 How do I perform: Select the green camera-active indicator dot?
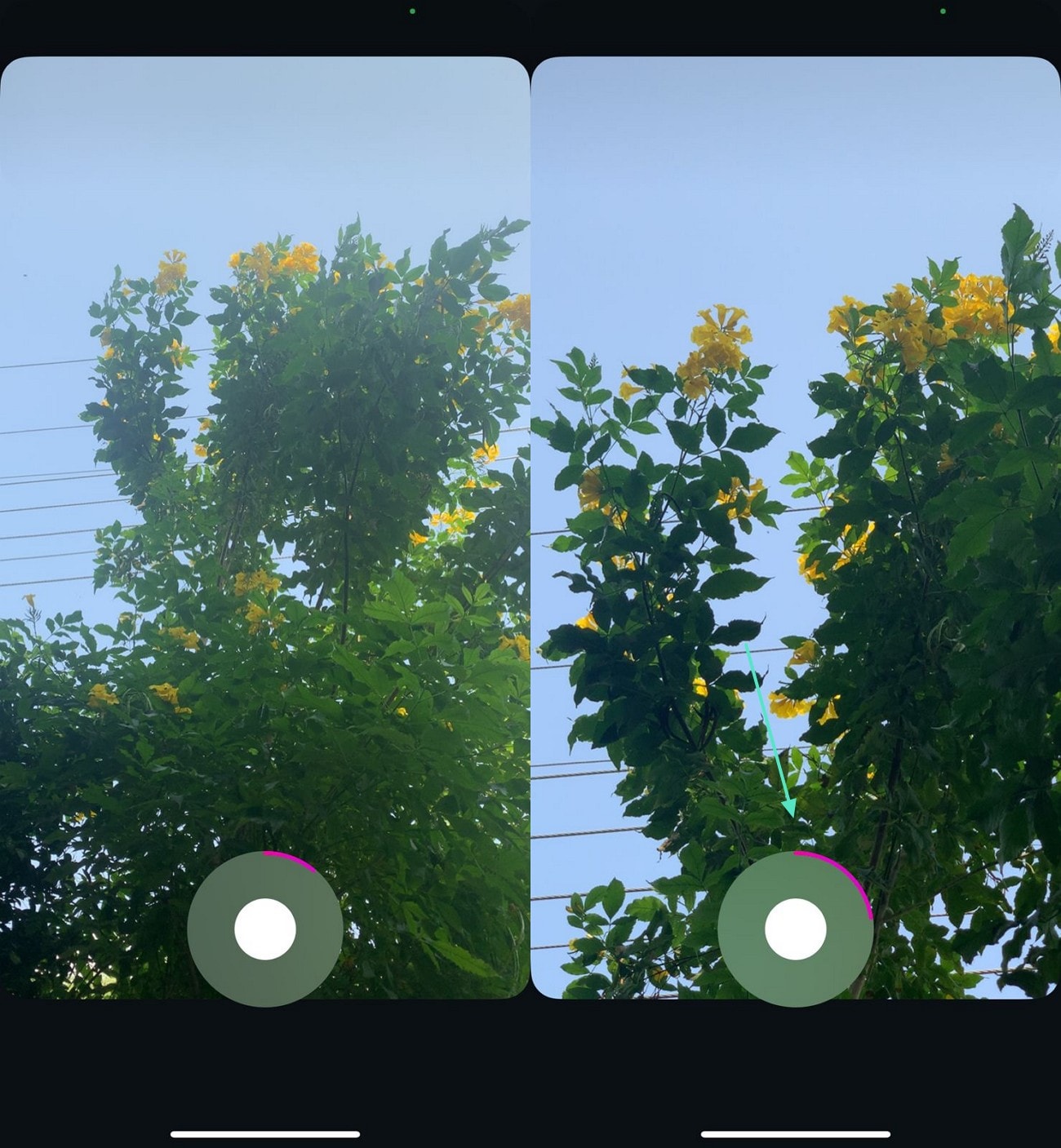tap(412, 10)
